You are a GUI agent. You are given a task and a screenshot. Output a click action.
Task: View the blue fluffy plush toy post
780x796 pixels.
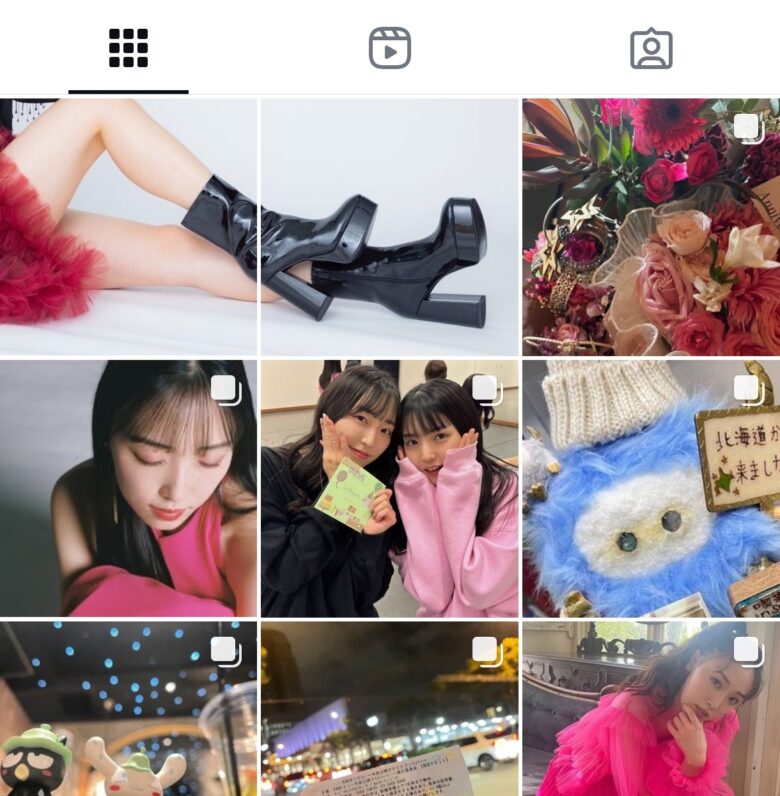[651, 489]
